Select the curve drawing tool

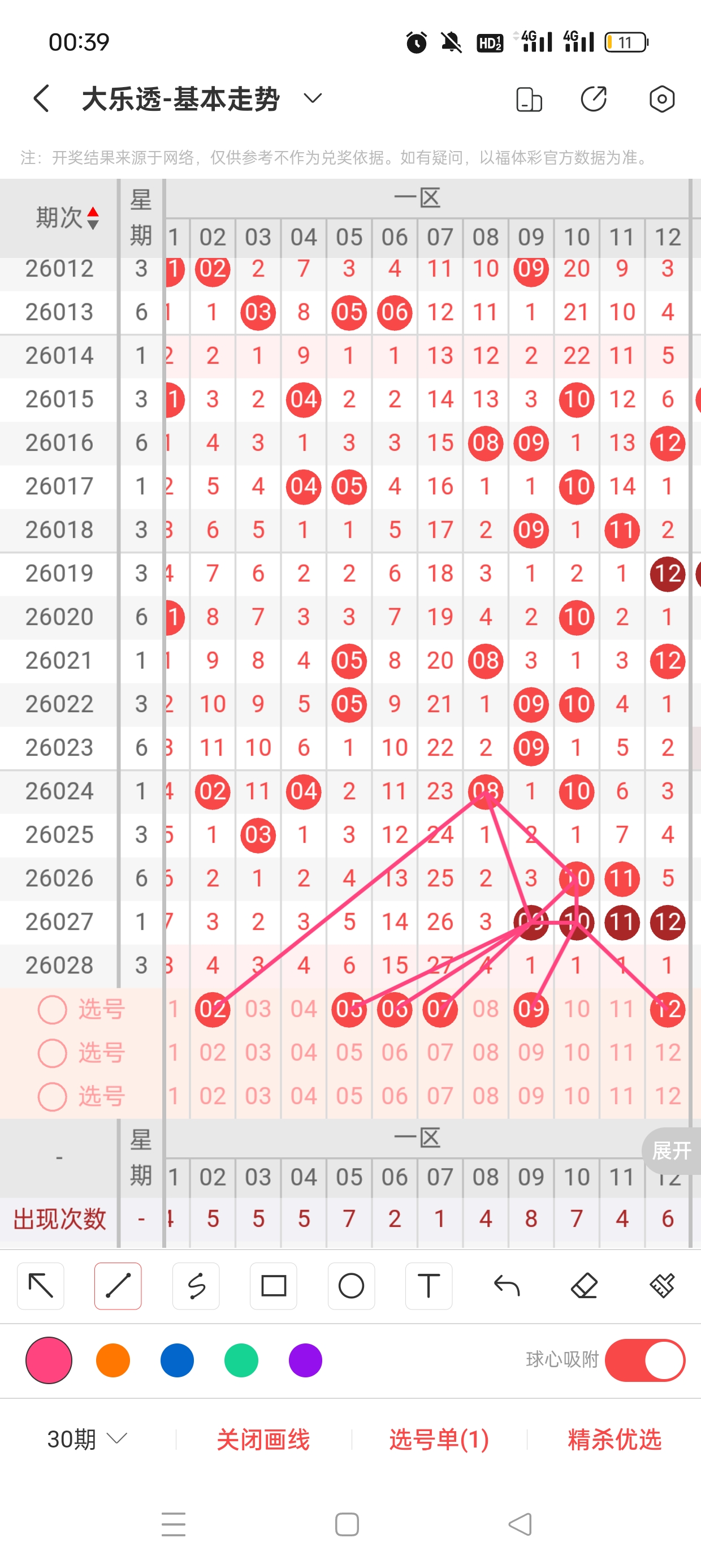[x=196, y=1287]
